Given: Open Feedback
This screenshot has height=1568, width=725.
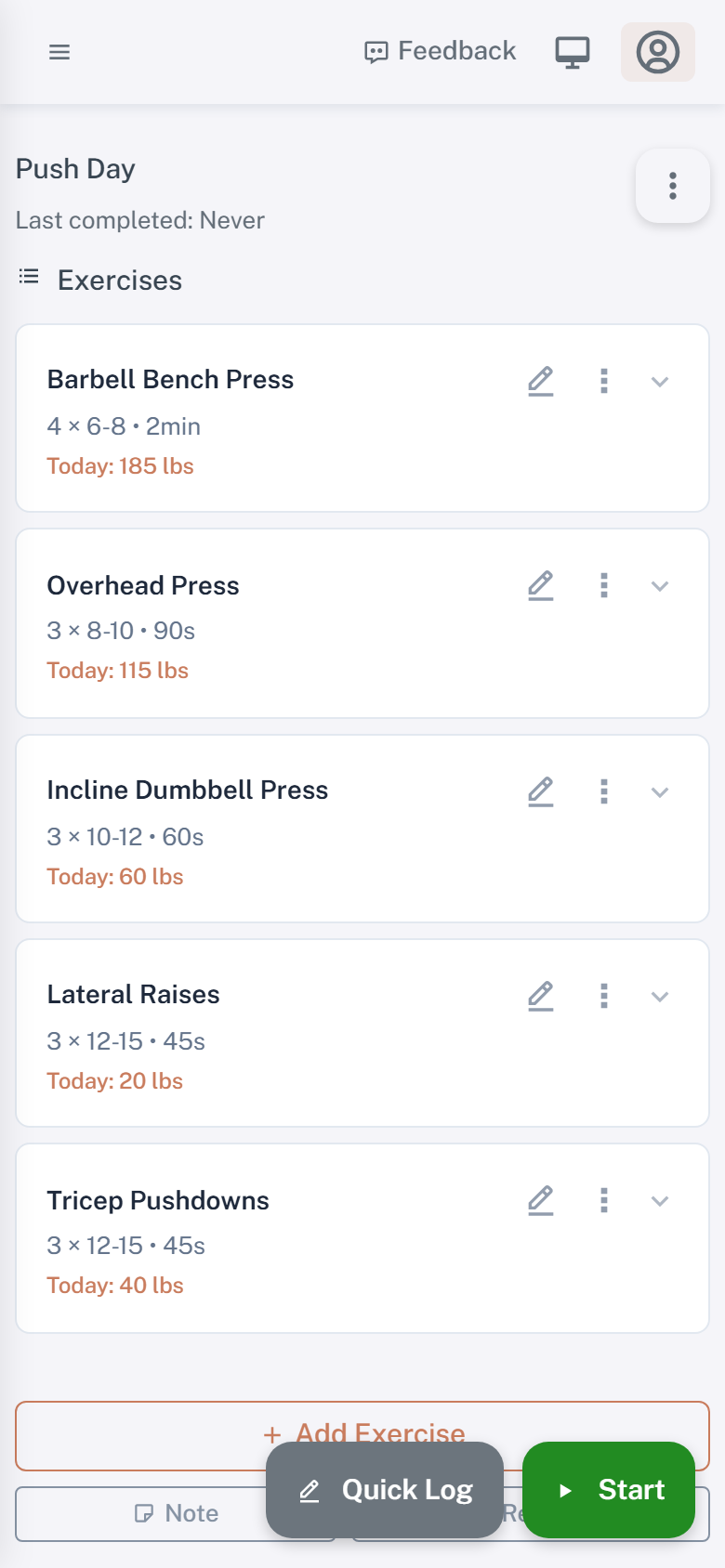Looking at the screenshot, I should pyautogui.click(x=439, y=51).
